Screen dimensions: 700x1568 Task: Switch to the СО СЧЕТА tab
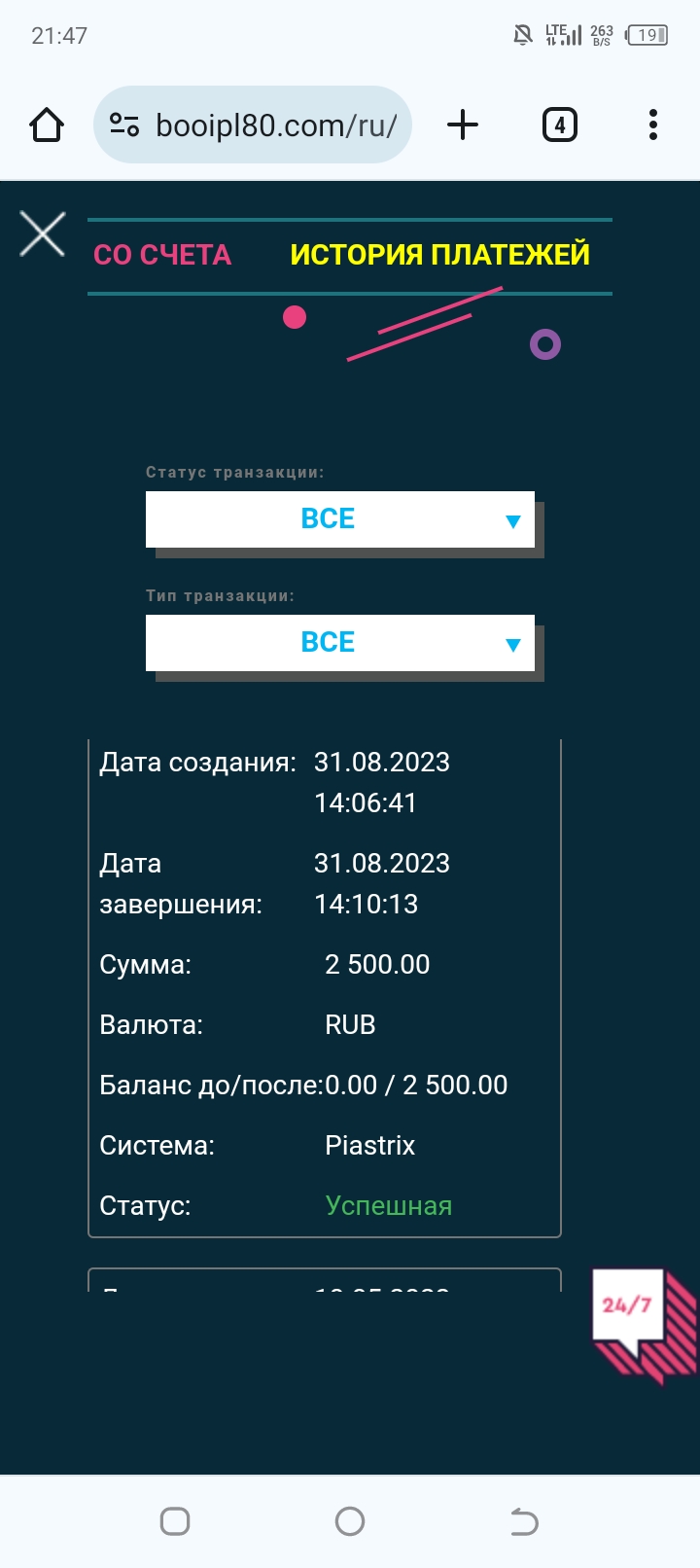click(162, 255)
